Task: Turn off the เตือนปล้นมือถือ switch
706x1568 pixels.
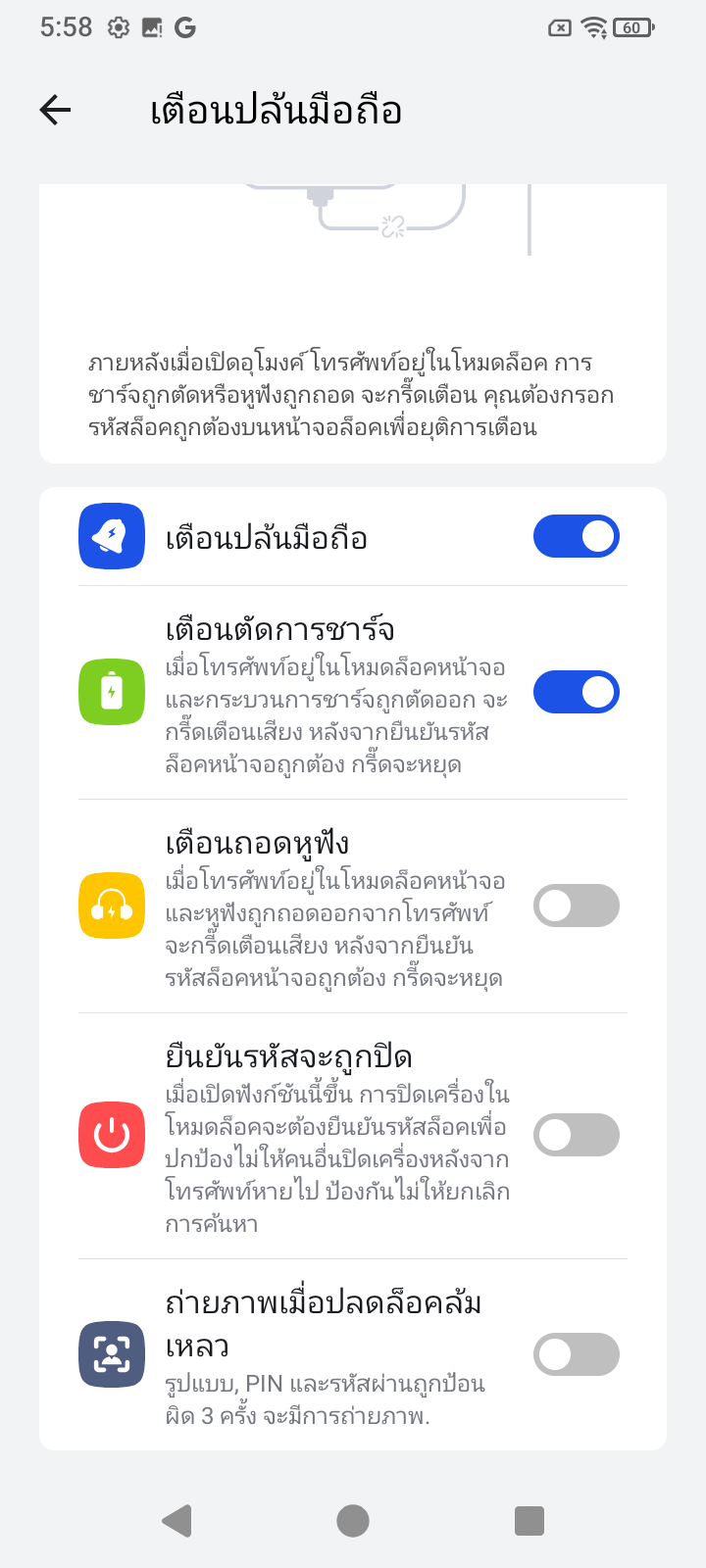Action: (x=576, y=537)
